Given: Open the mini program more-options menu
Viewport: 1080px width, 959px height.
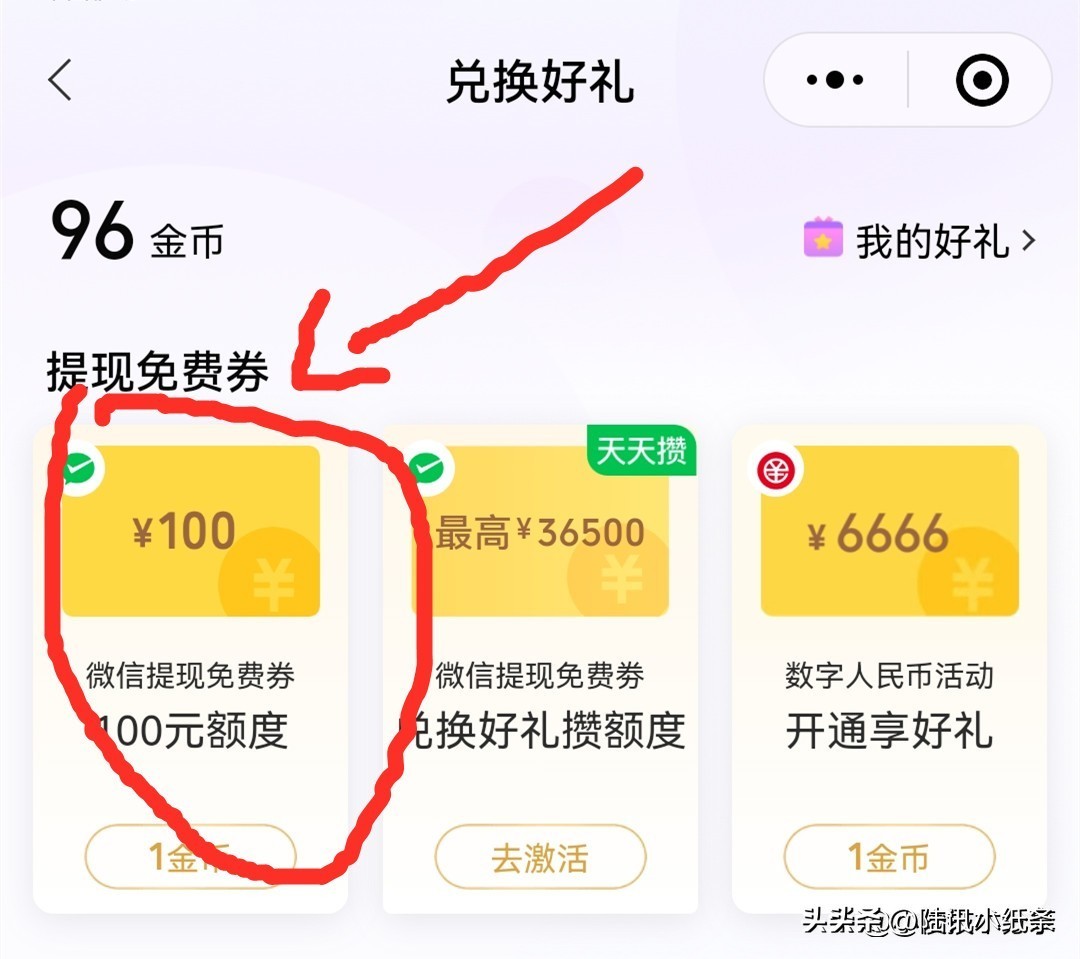Looking at the screenshot, I should 836,79.
